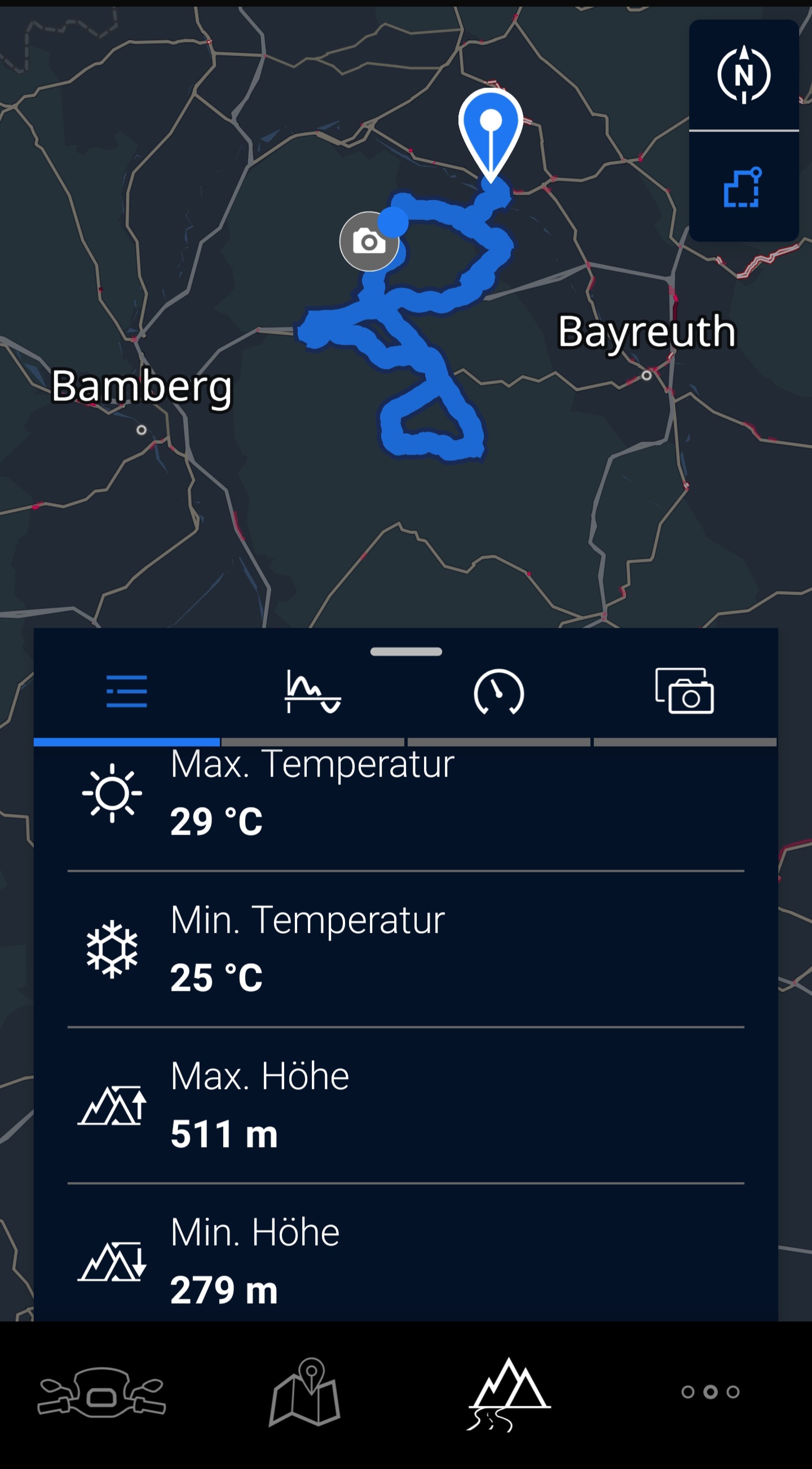Switch to the elevation graph tab
Image resolution: width=812 pixels, height=1469 pixels.
pos(312,691)
